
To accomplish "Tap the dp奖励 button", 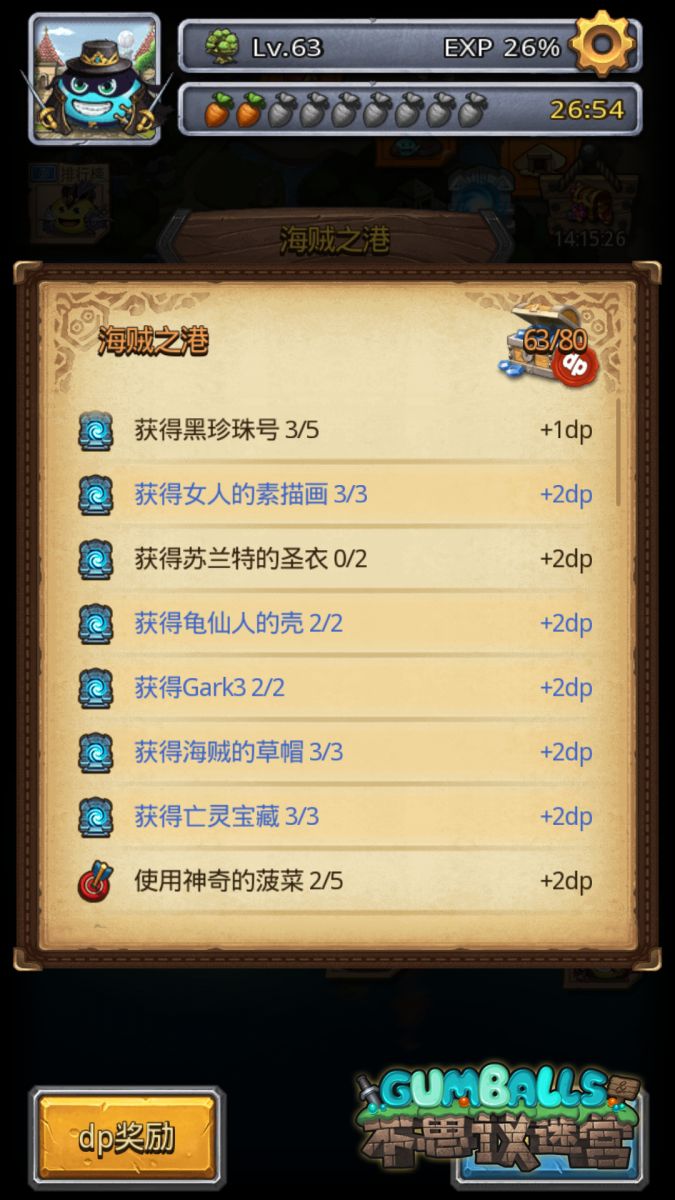I will pos(127,1137).
